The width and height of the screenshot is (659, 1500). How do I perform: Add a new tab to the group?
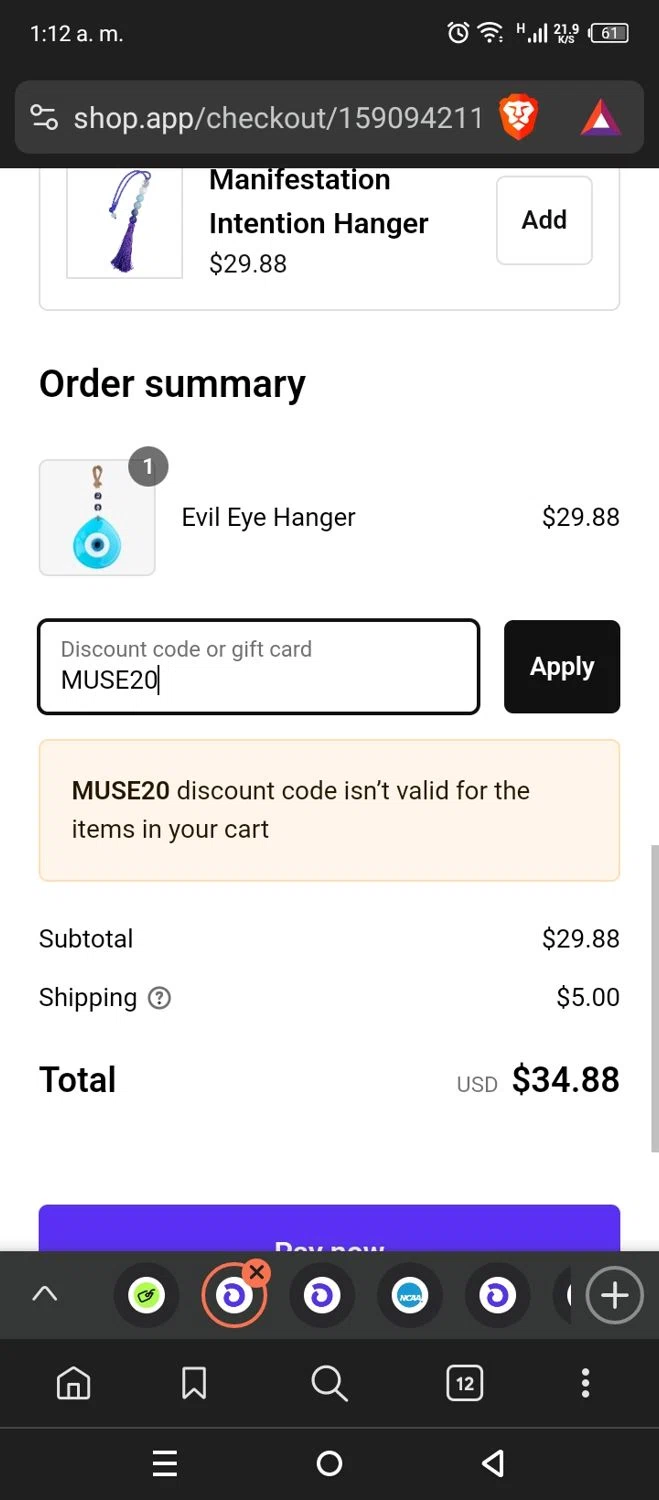(x=614, y=1296)
